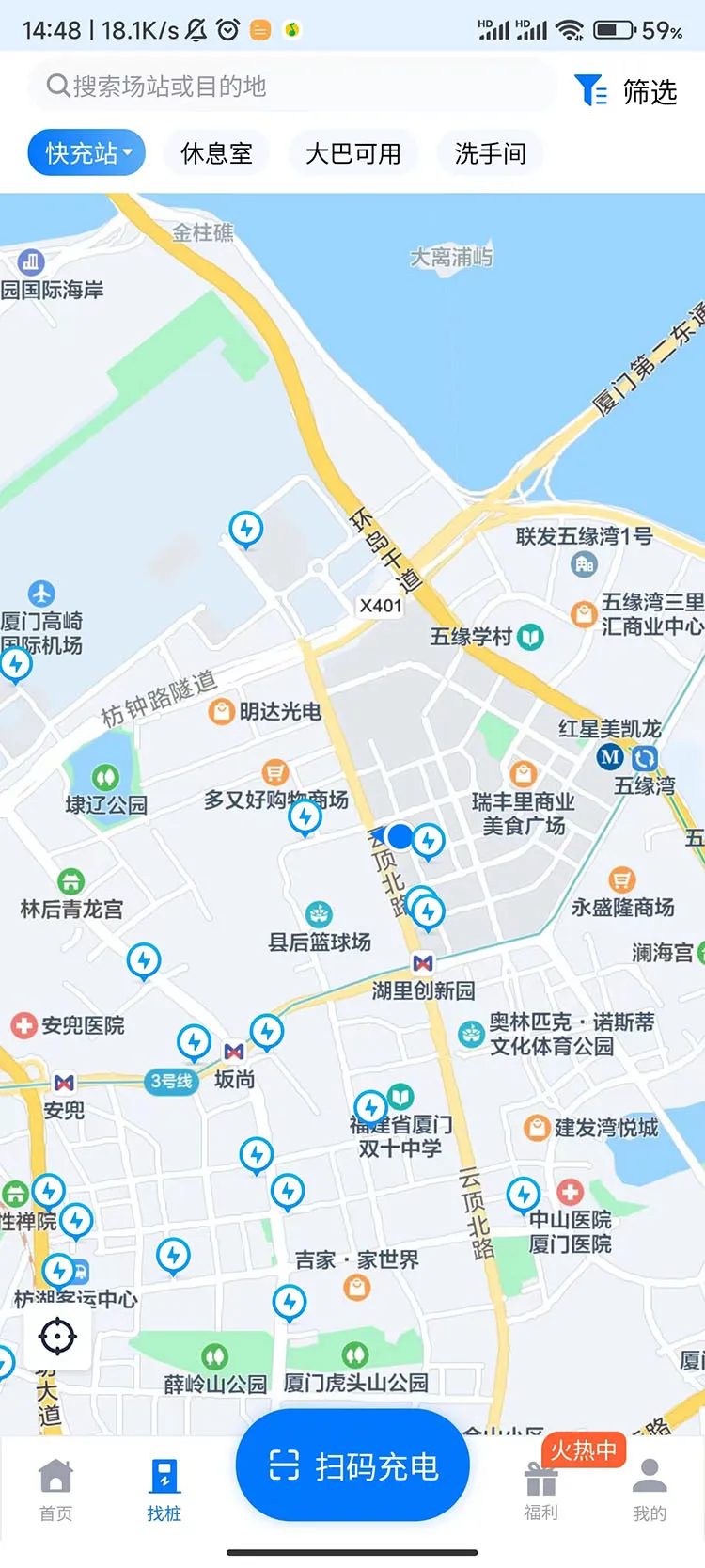Go to the 我的 tab
This screenshot has width=705, height=1568.
649,1488
